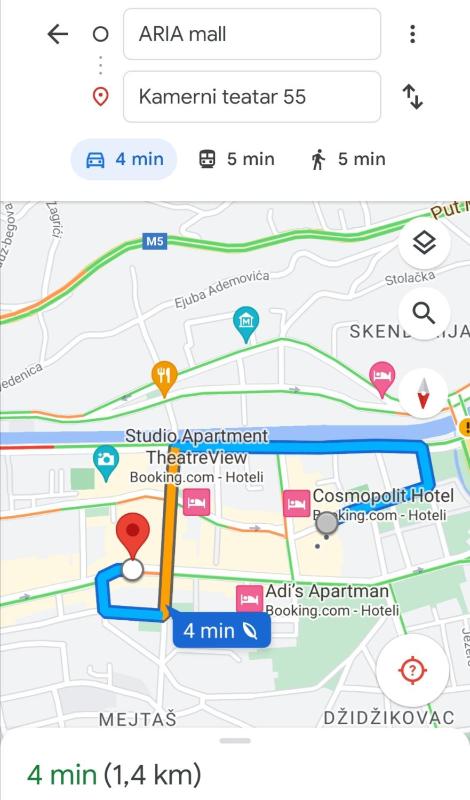470x800 pixels.
Task: Edit the ARIA mall starting point field
Action: click(x=252, y=34)
